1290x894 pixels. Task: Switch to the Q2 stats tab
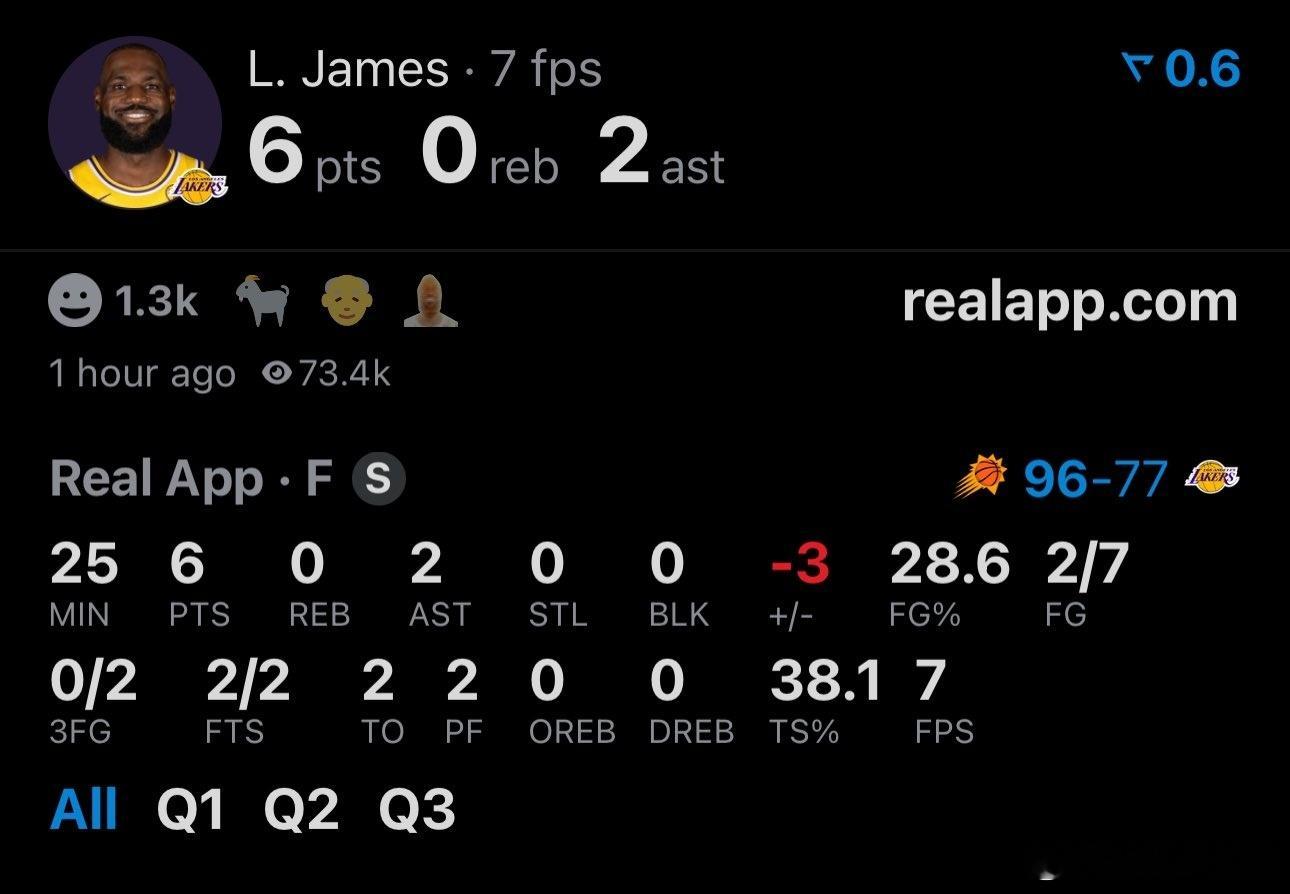tap(301, 809)
